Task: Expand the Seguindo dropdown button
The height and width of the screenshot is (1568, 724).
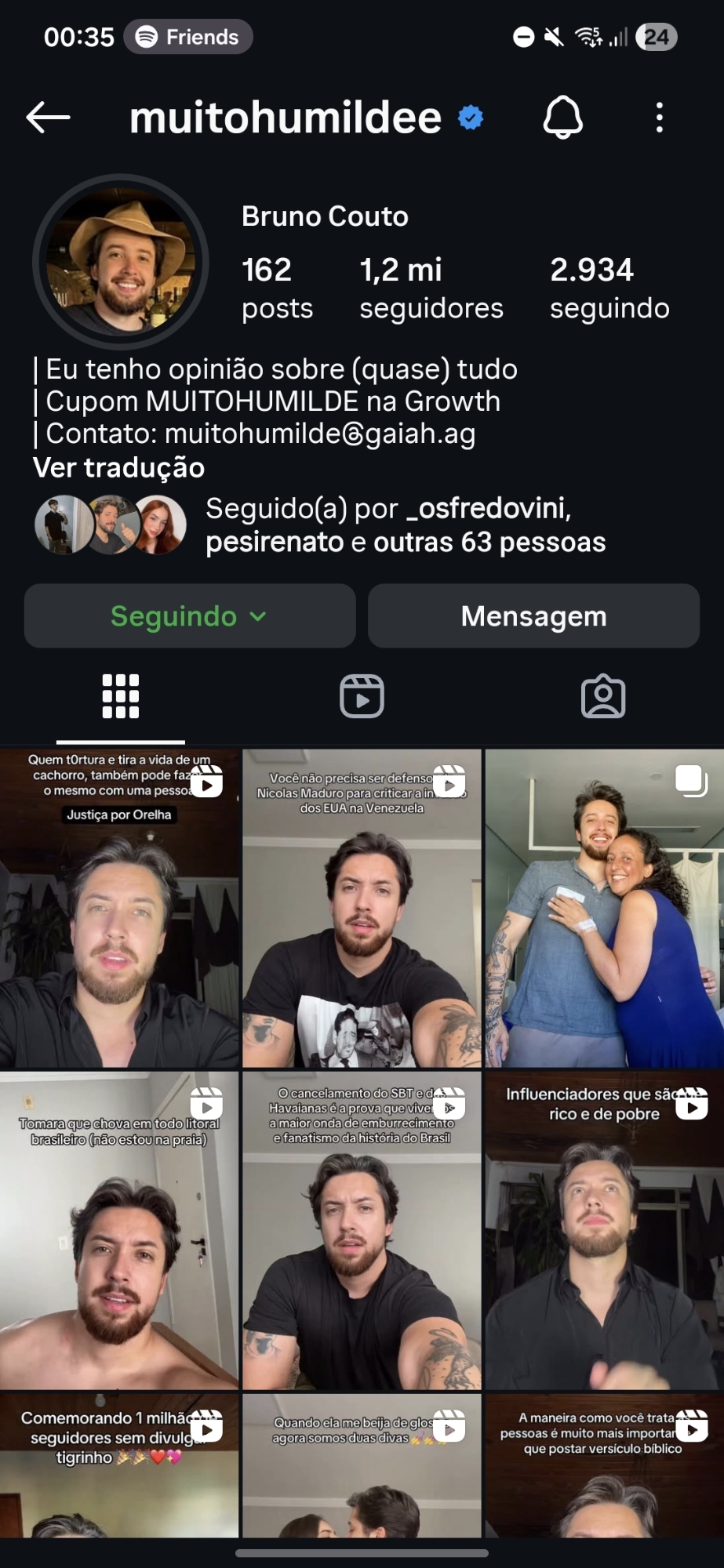Action: tap(190, 616)
